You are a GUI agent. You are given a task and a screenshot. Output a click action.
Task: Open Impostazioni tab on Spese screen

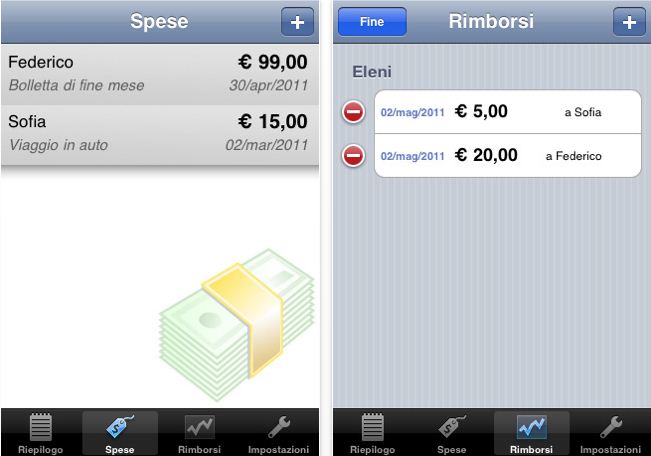click(278, 433)
